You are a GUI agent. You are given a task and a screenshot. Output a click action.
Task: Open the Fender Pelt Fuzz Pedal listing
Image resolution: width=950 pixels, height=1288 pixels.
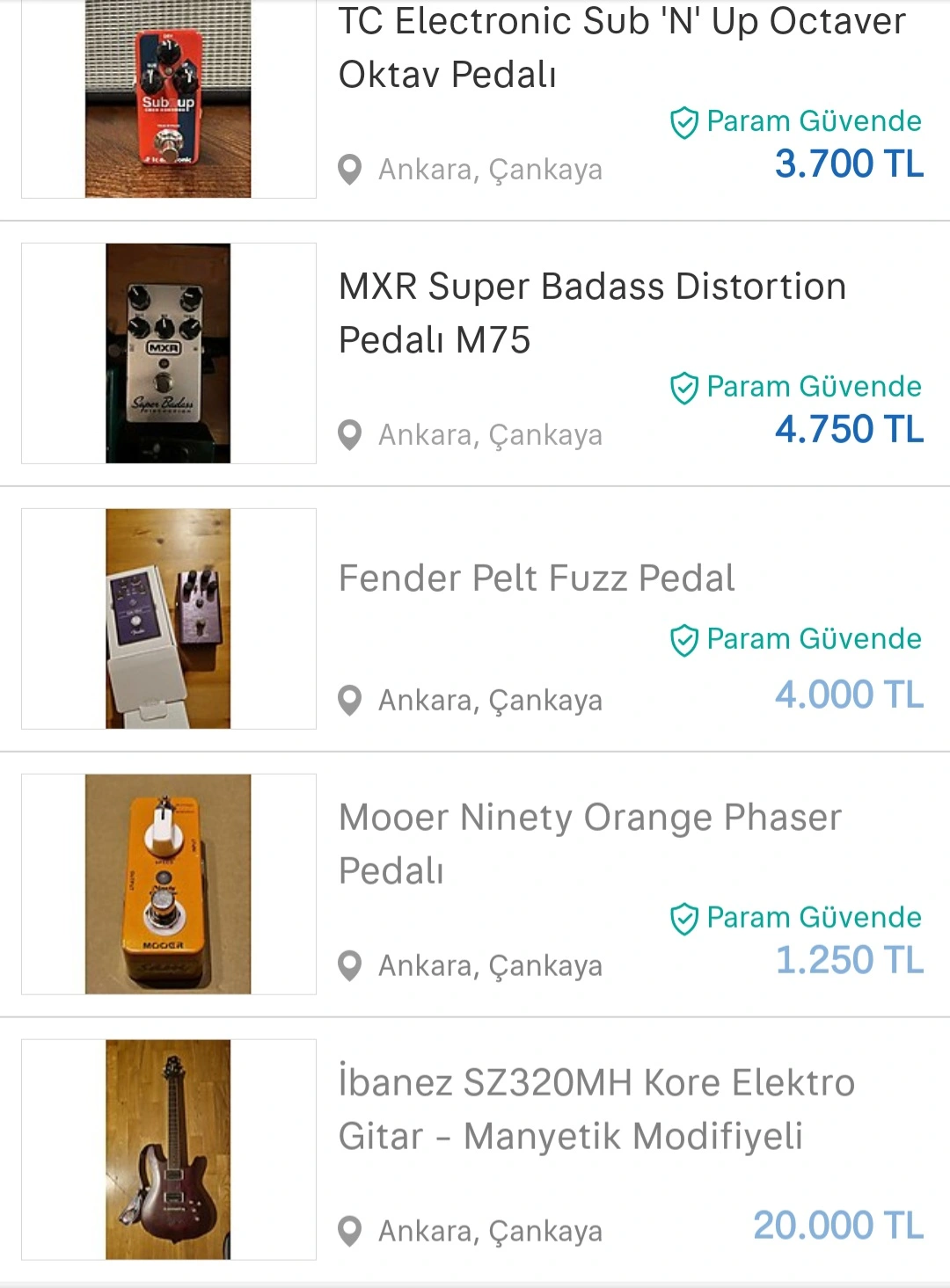pos(537,579)
